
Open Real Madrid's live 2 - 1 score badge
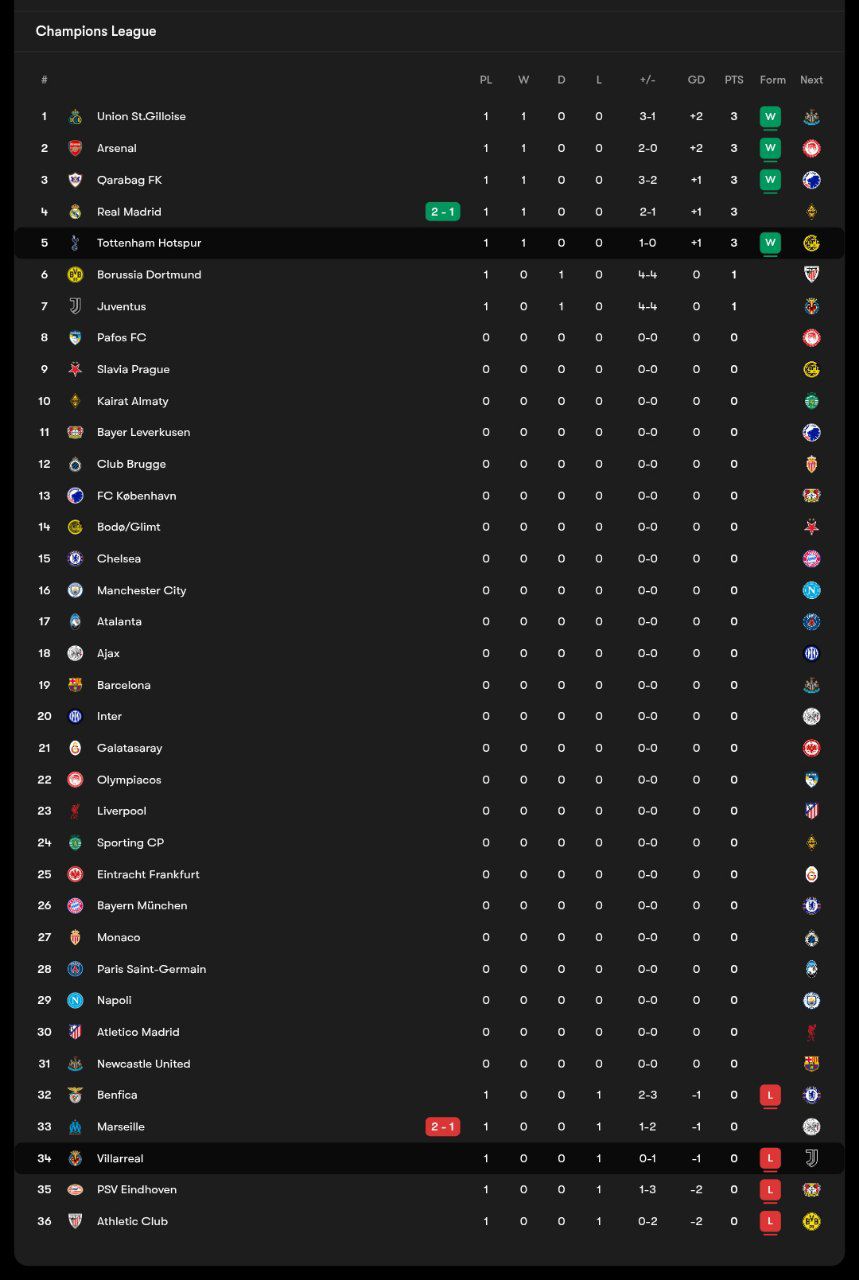(443, 212)
